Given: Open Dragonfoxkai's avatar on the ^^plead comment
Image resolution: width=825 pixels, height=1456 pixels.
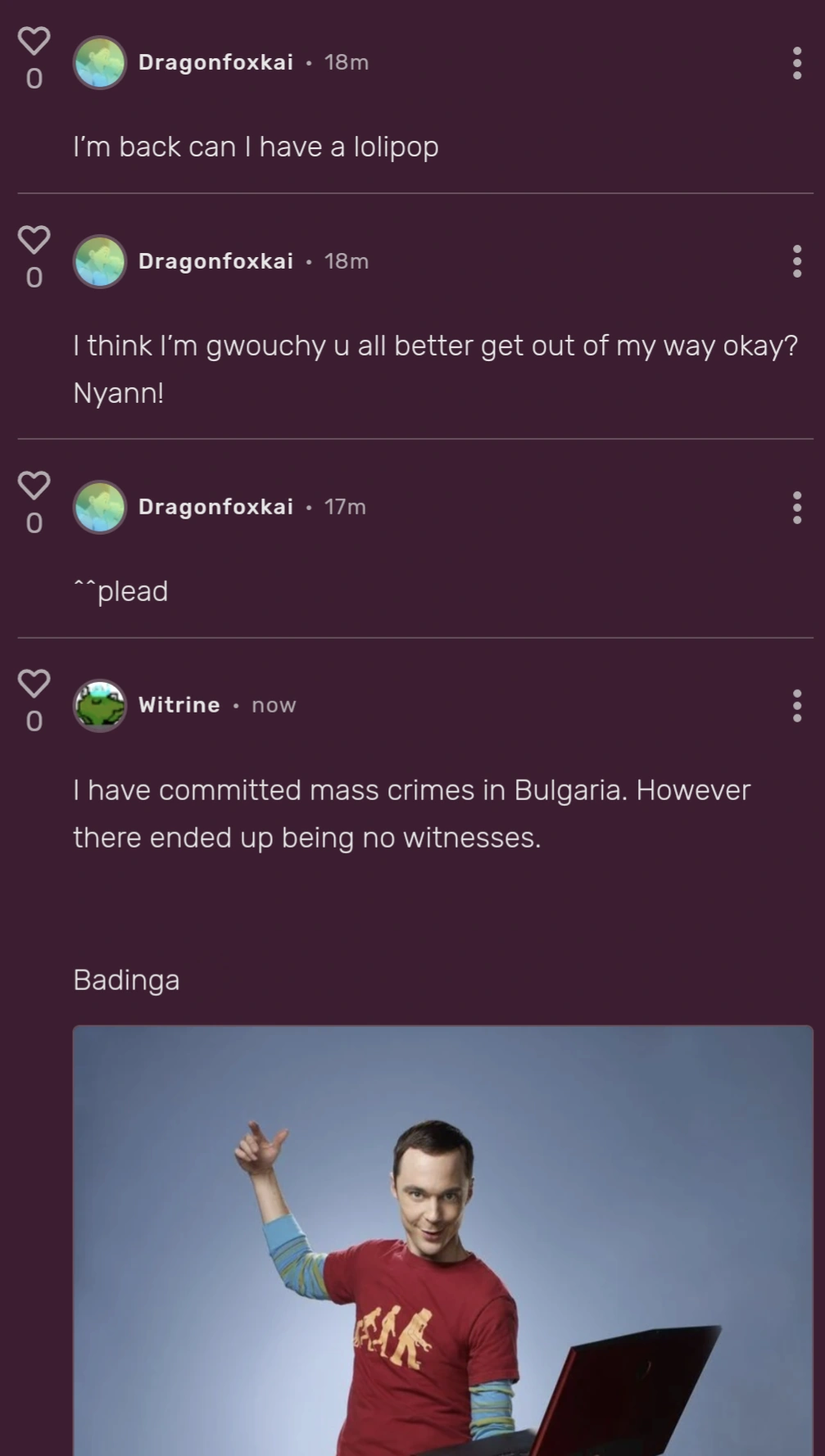Looking at the screenshot, I should (x=100, y=507).
